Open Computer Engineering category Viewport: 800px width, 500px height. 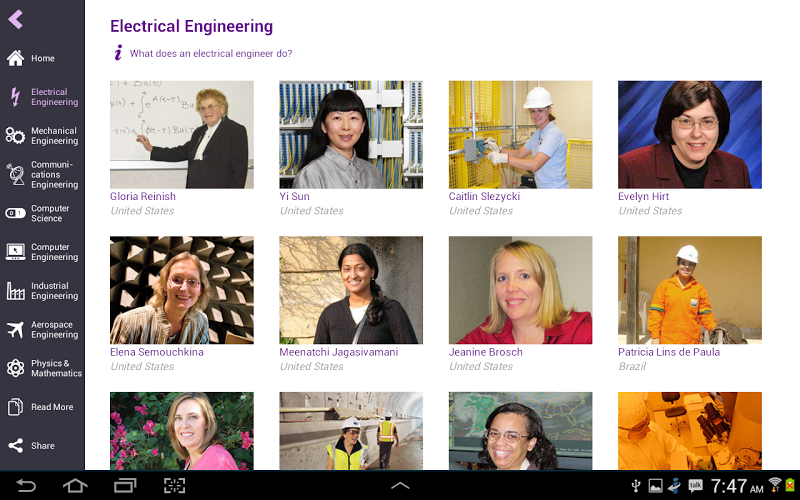tap(42, 252)
